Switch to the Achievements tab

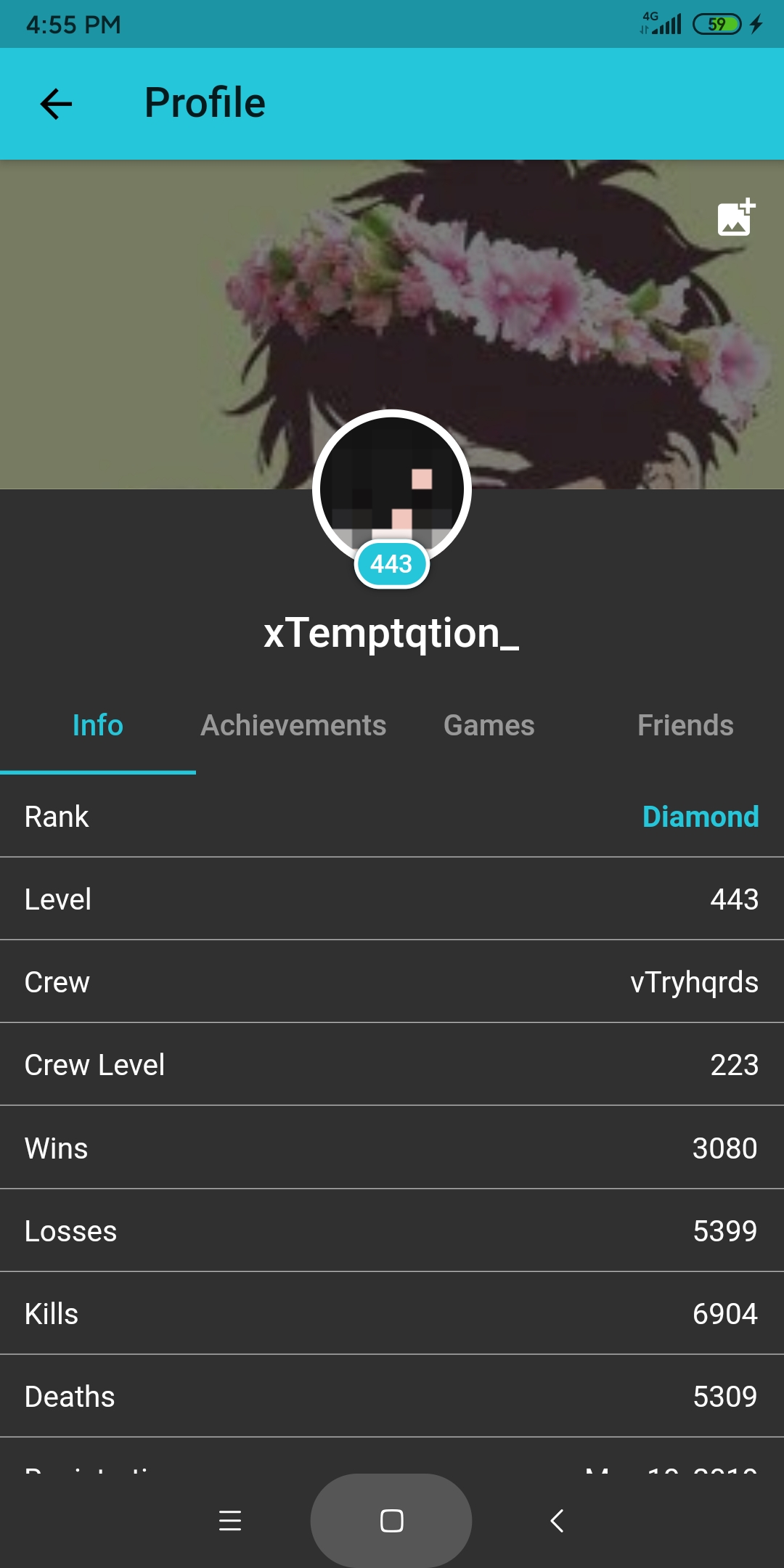coord(293,725)
